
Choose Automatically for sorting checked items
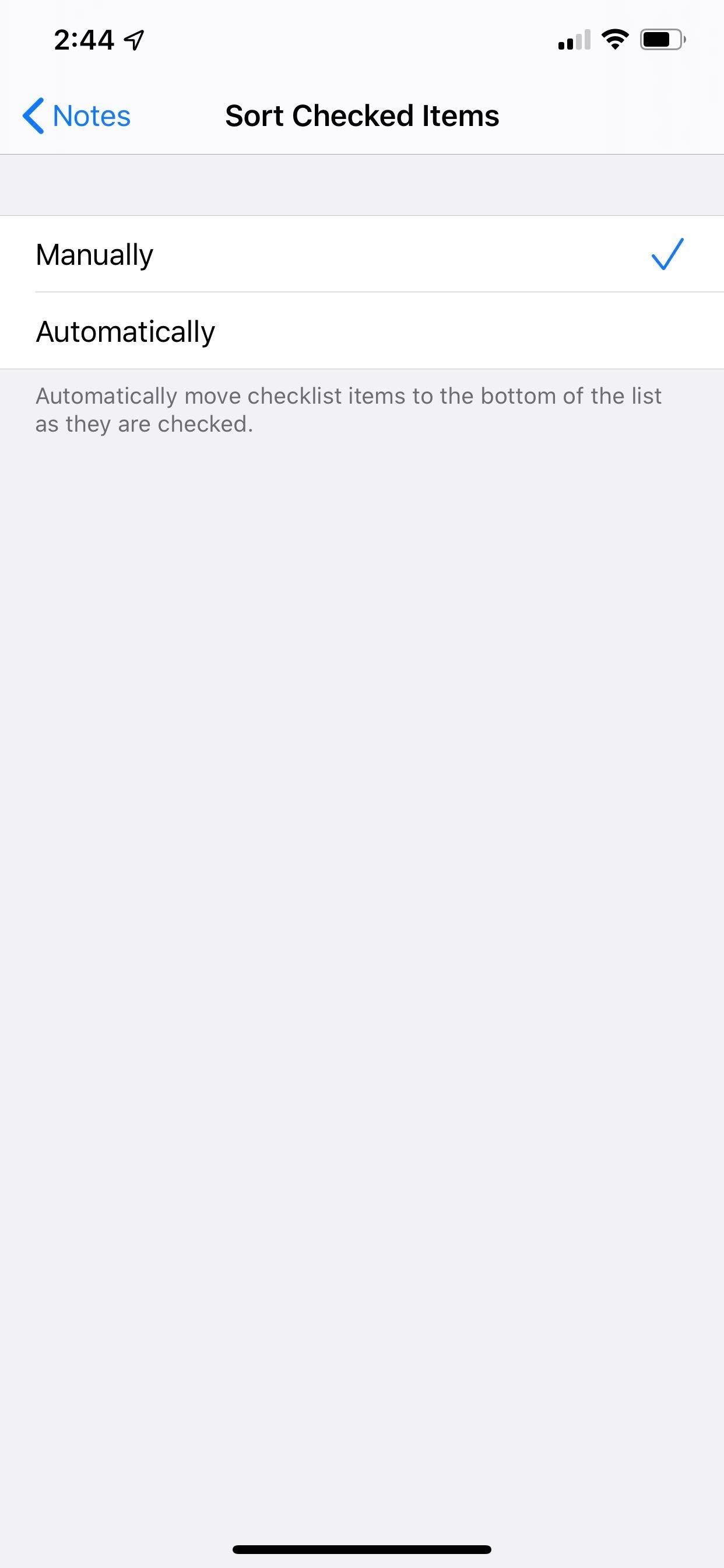pos(362,331)
